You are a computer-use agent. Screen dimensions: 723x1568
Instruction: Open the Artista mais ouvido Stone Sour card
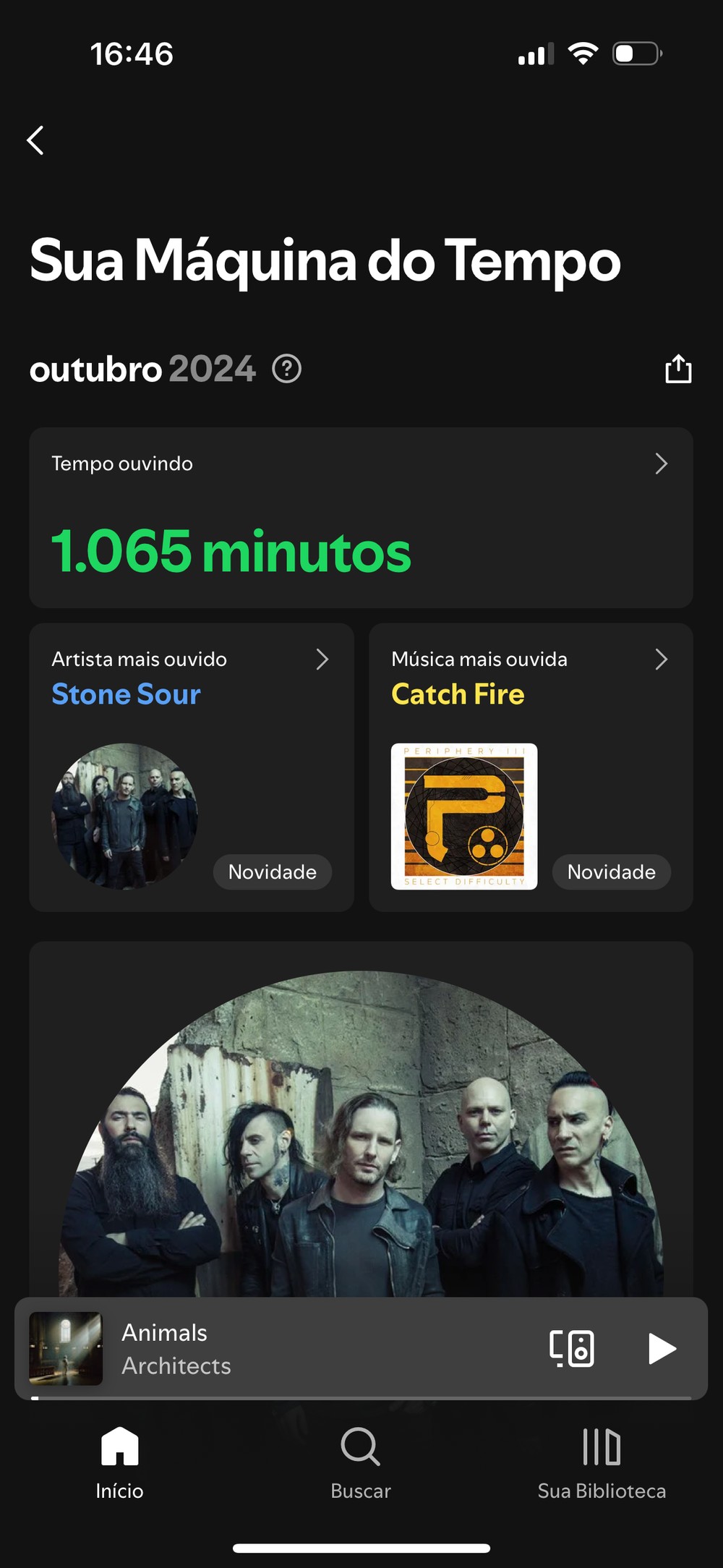pos(192,767)
